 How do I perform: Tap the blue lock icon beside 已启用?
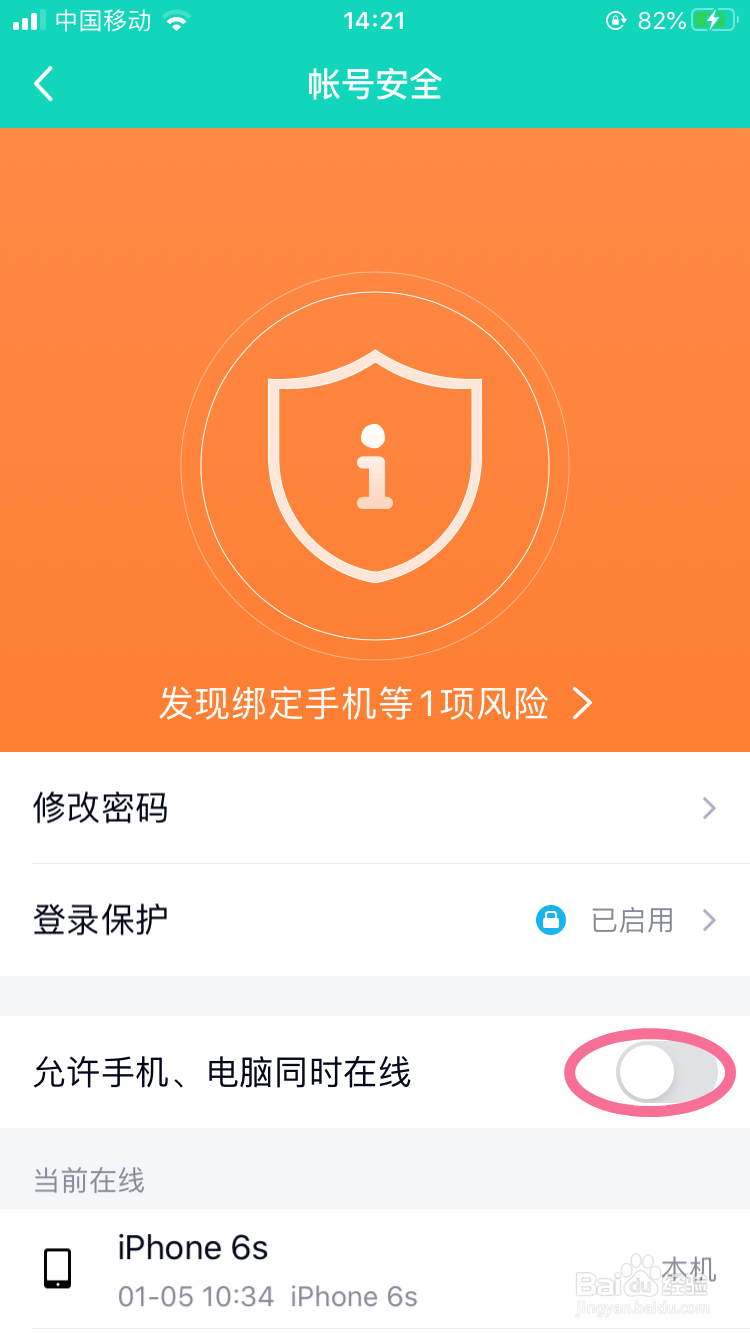point(551,920)
